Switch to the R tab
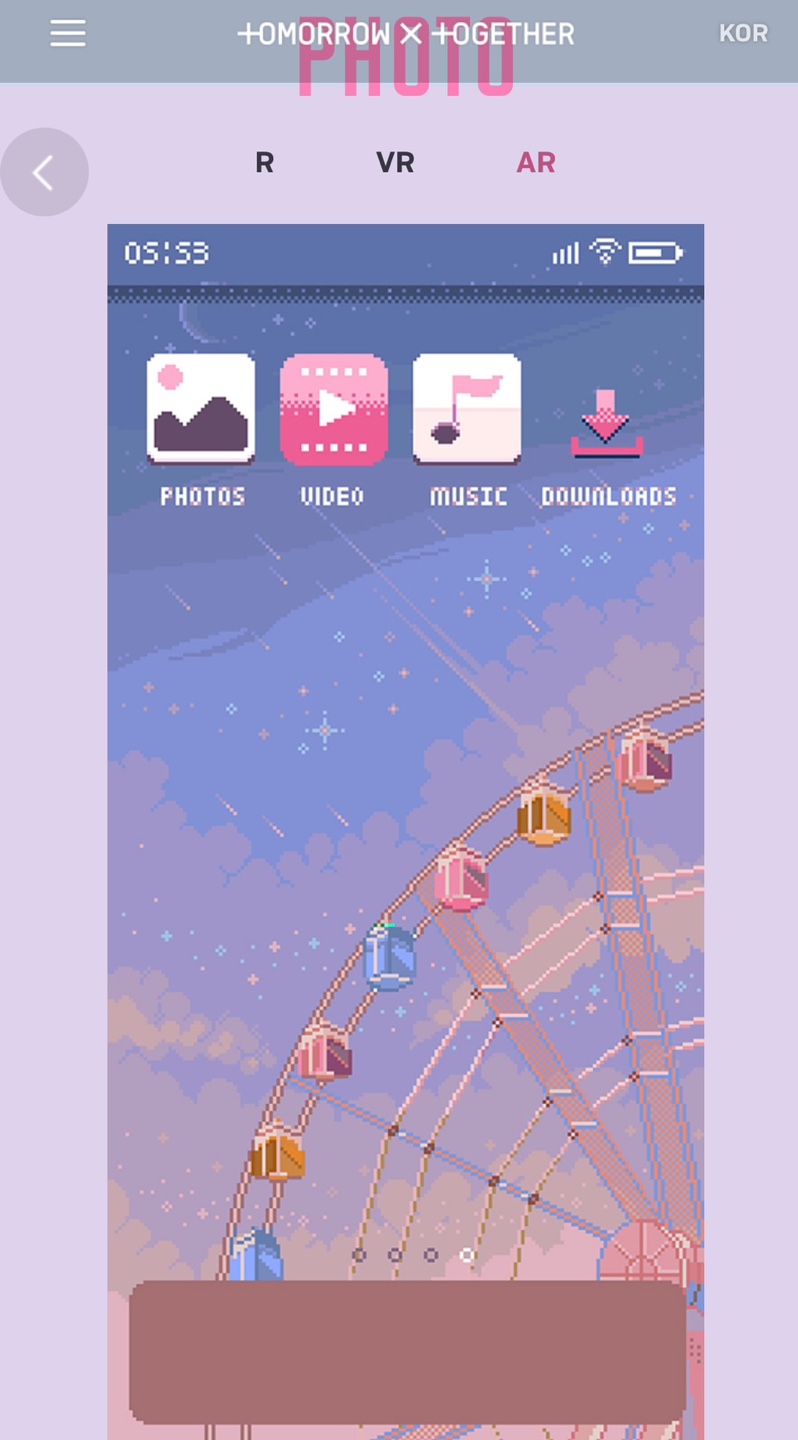Viewport: 798px width, 1440px height. (x=264, y=162)
